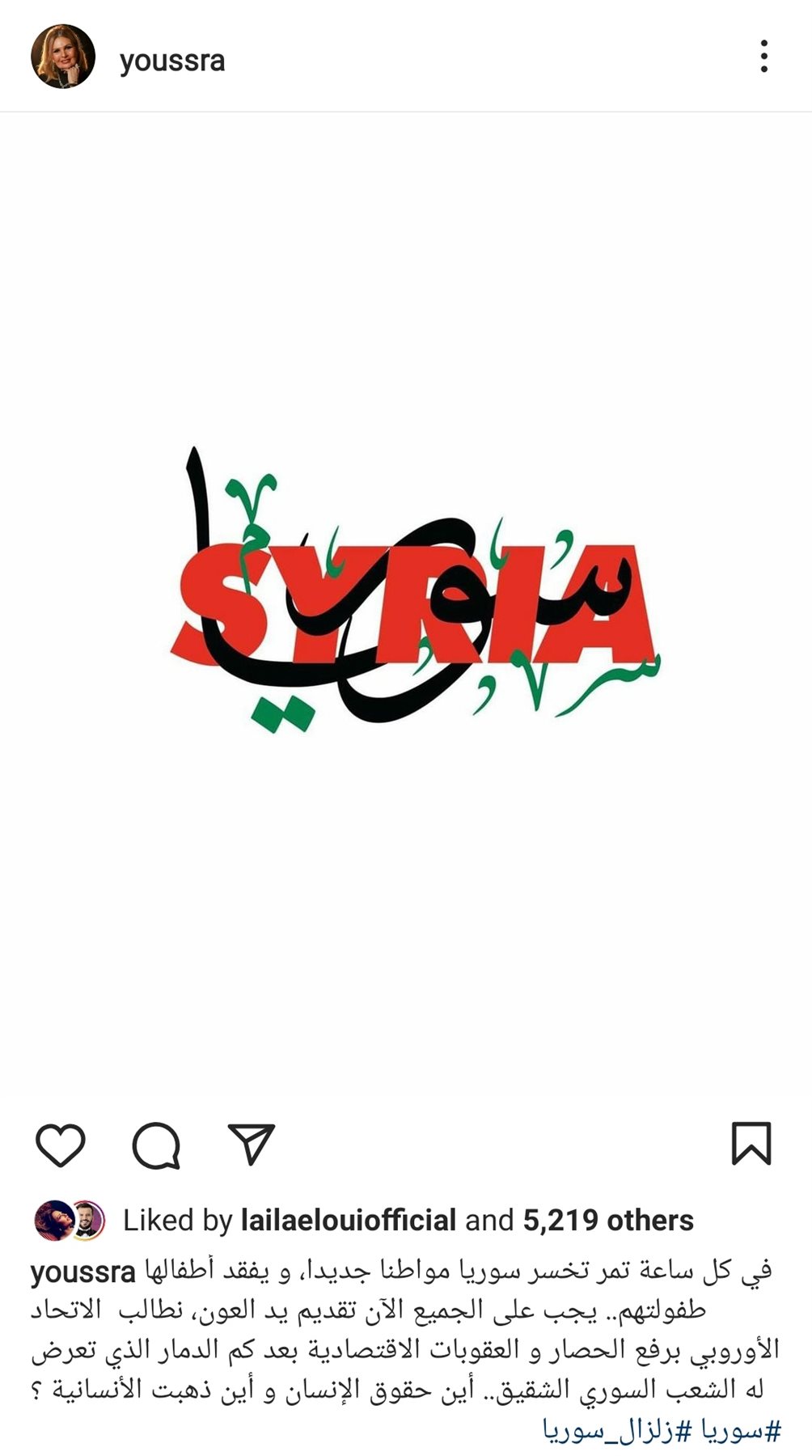Tap the youssra username in the caption
812x1456 pixels.
pyautogui.click(x=82, y=1272)
